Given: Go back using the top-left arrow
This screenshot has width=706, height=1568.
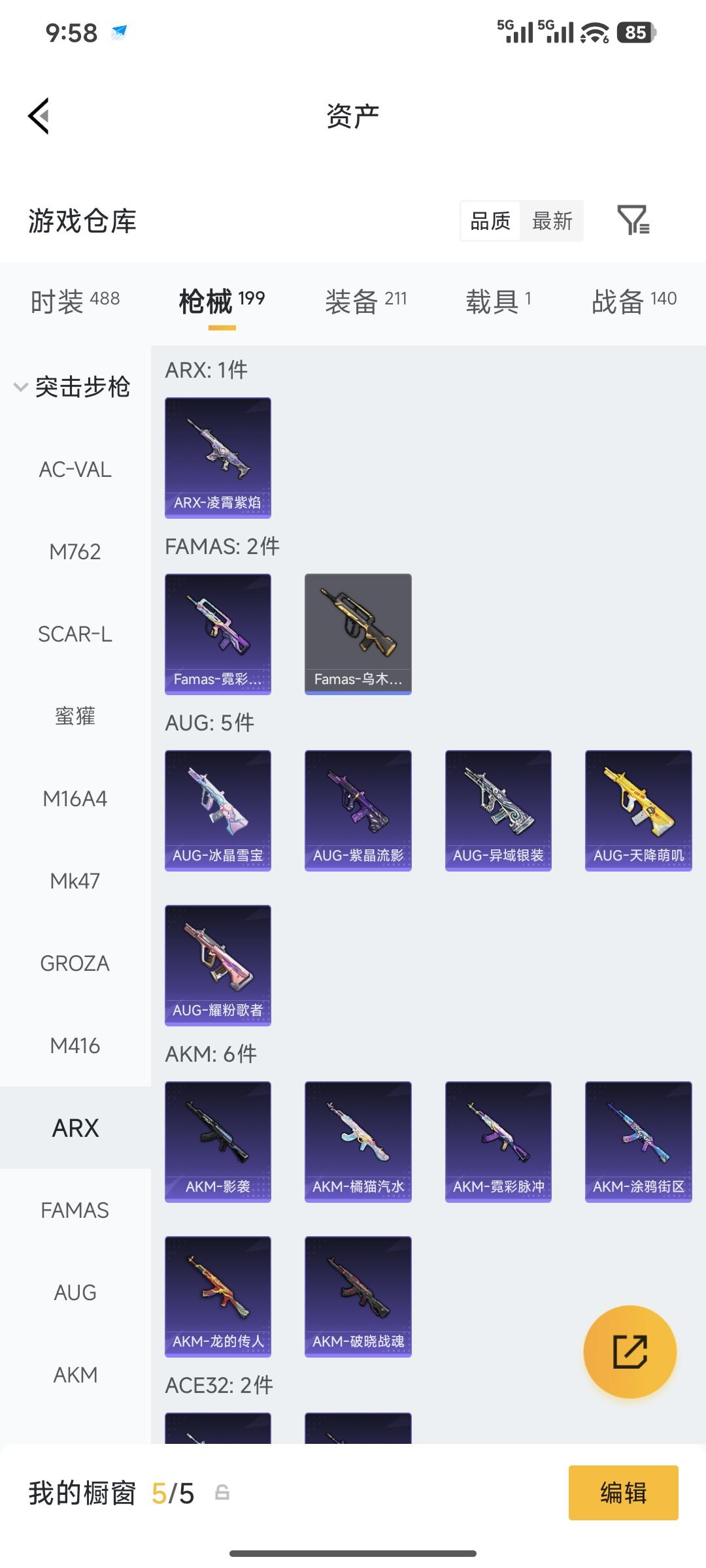Looking at the screenshot, I should coord(39,116).
